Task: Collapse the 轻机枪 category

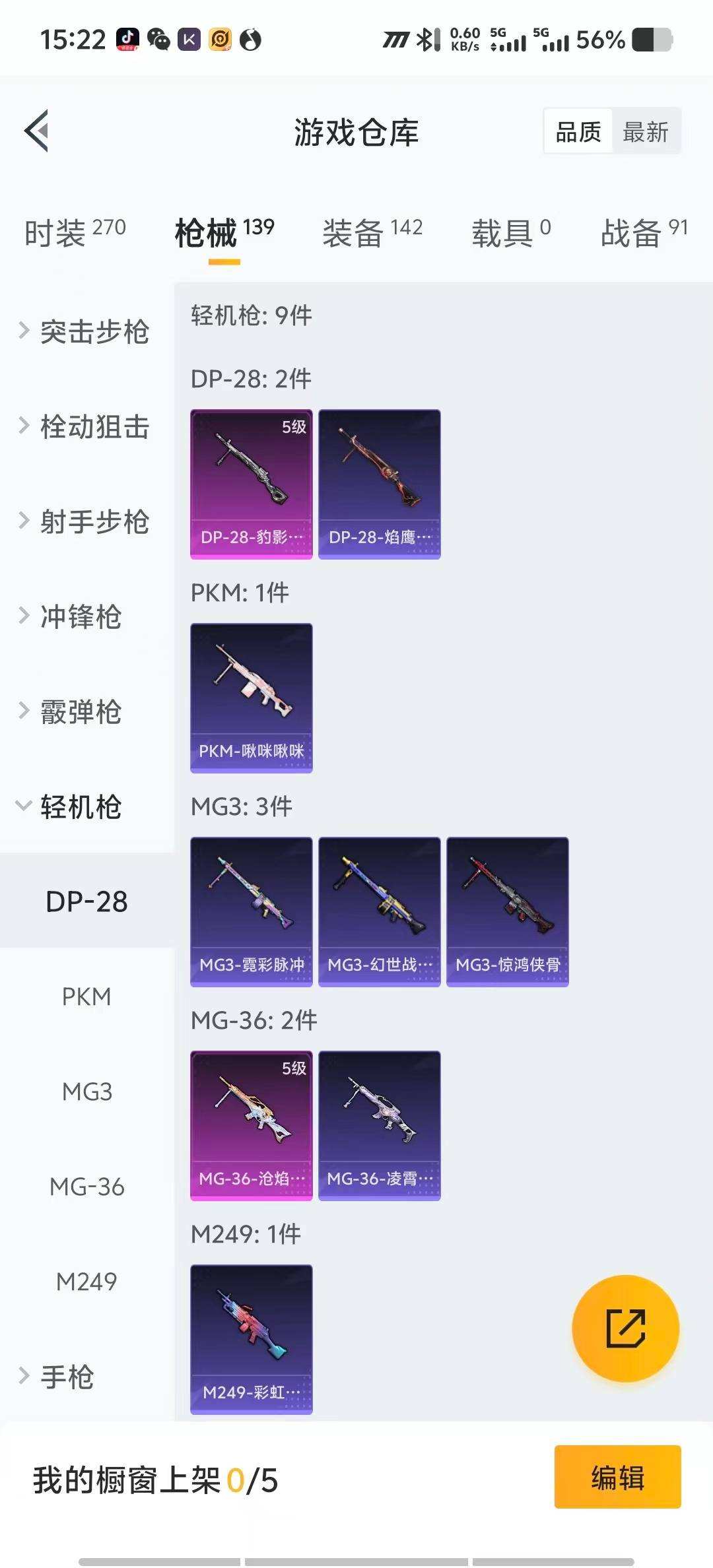Action: tap(71, 806)
